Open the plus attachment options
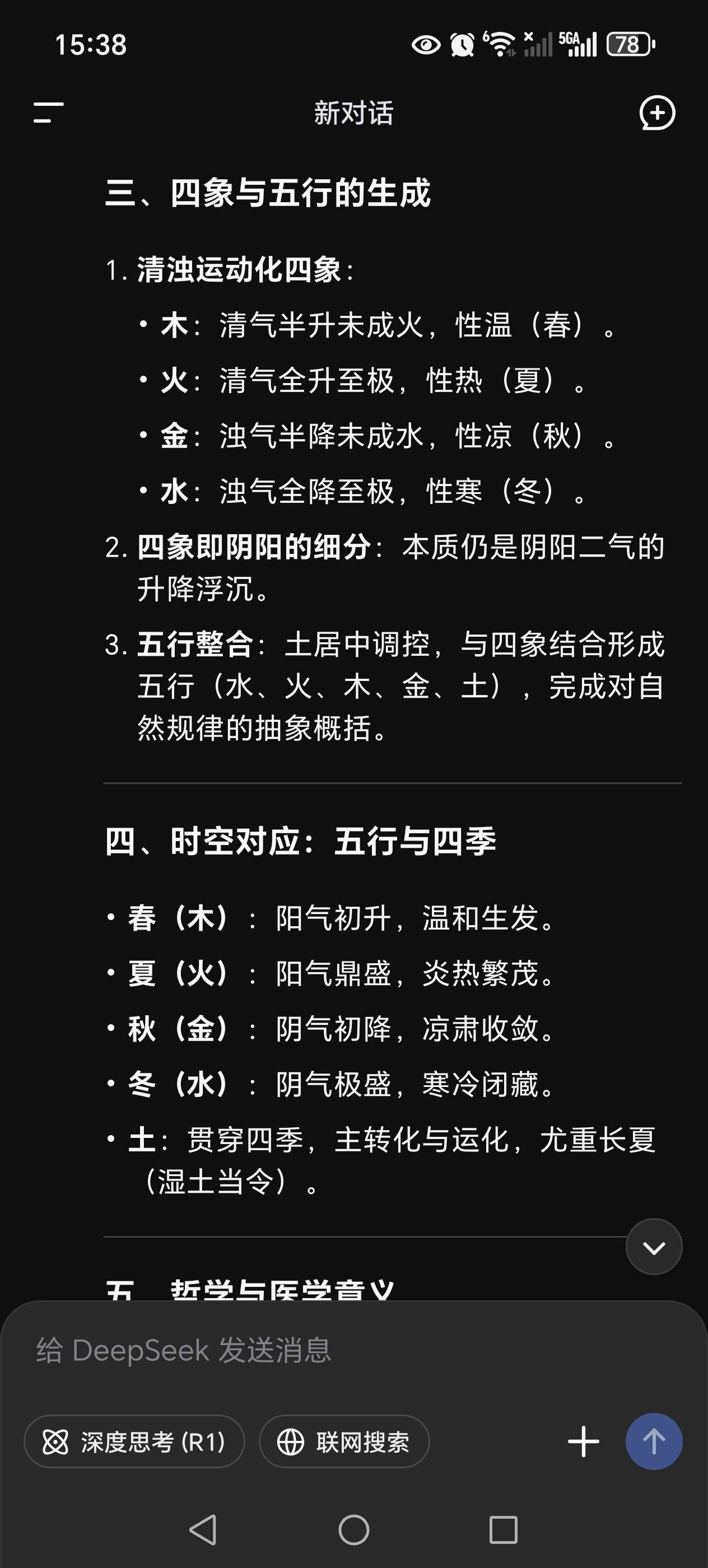 pos(583,1442)
